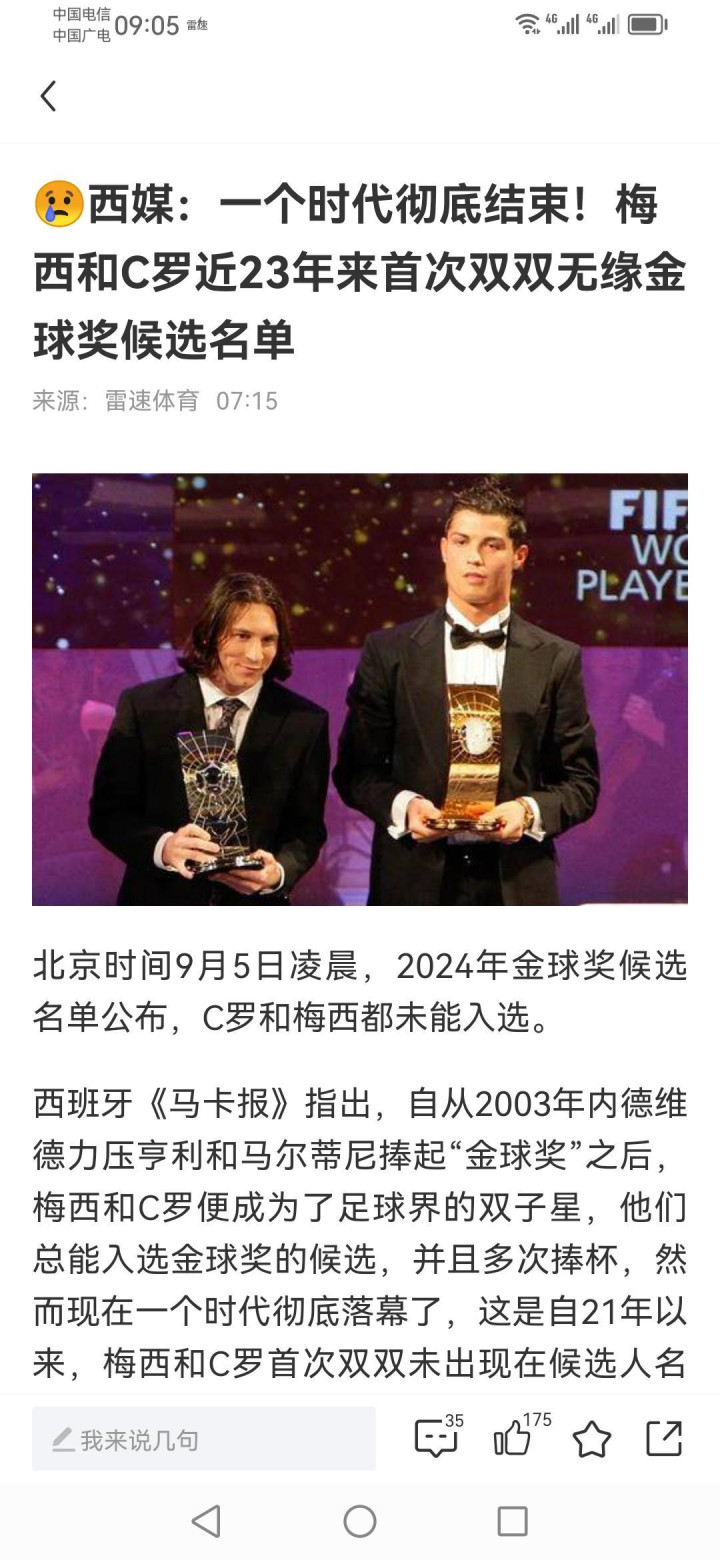Open the article's Messi and Ronaldo photo
The height and width of the screenshot is (1560, 720).
tap(360, 689)
